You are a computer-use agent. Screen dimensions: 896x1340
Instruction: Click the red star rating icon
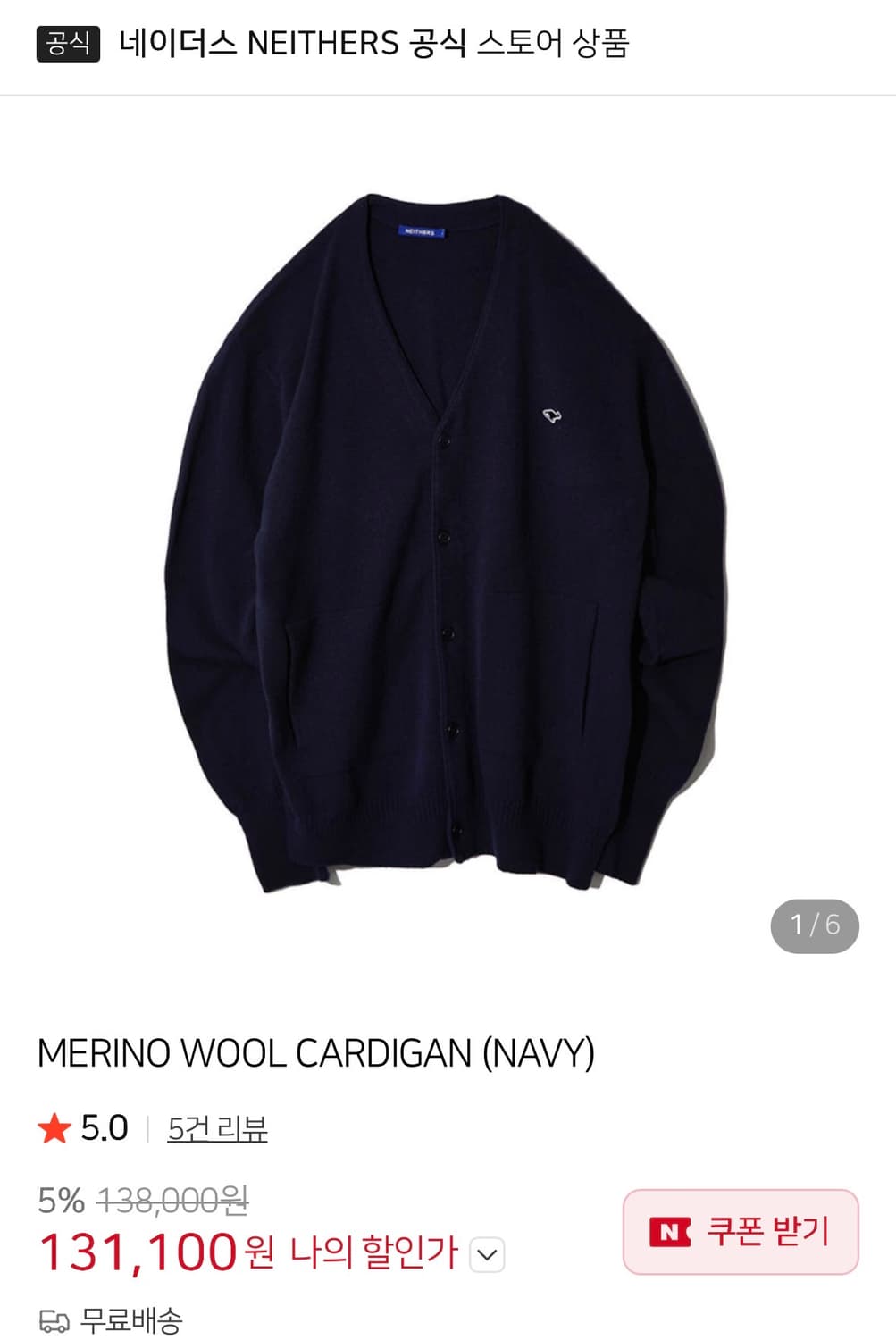pyautogui.click(x=54, y=1128)
